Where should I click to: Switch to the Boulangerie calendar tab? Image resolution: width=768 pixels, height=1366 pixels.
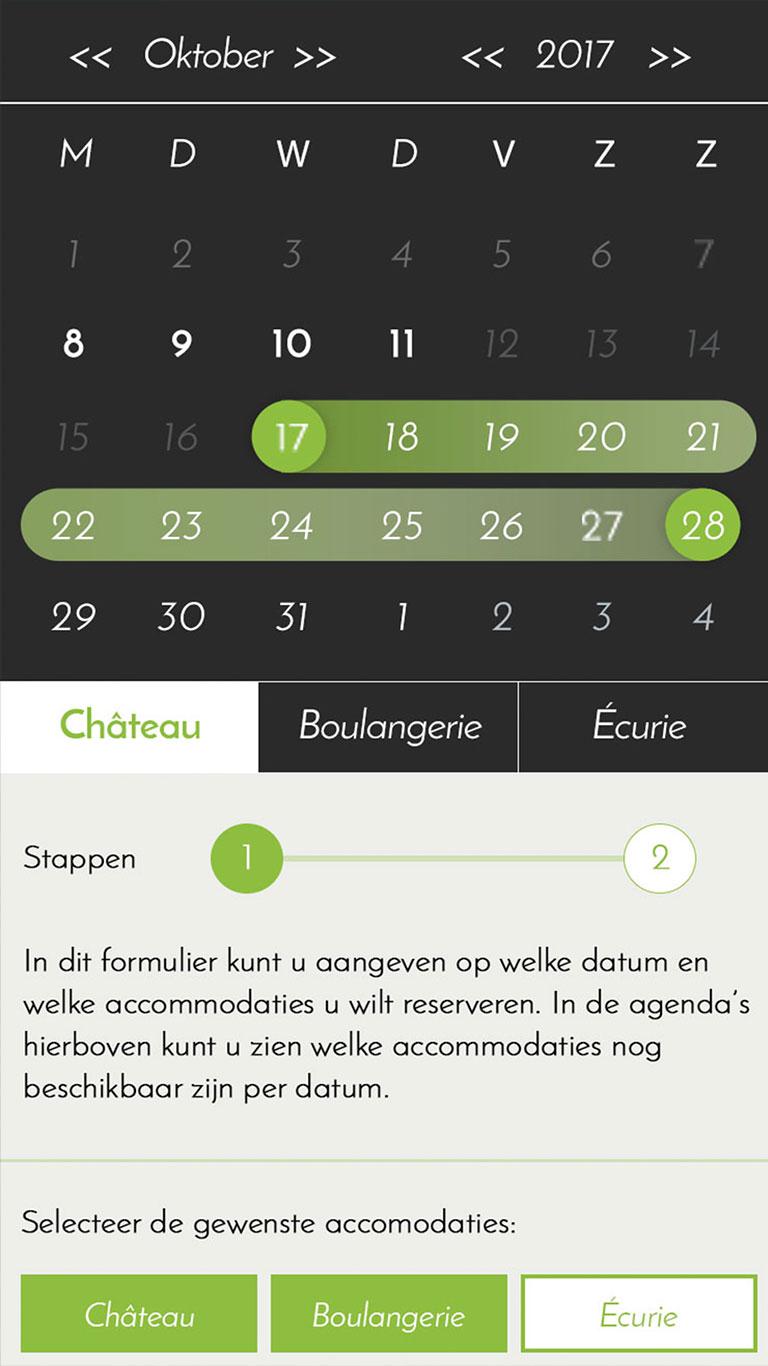pyautogui.click(x=389, y=727)
